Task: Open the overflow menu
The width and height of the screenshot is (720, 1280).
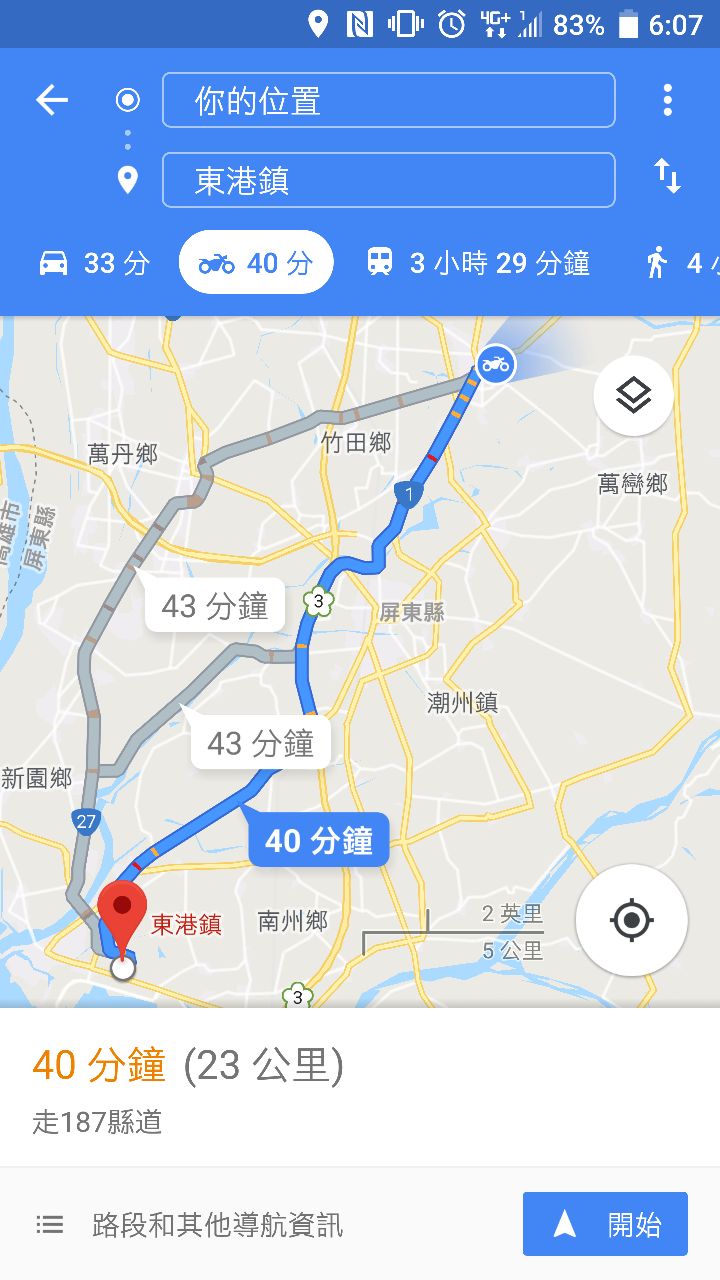Action: pyautogui.click(x=667, y=100)
